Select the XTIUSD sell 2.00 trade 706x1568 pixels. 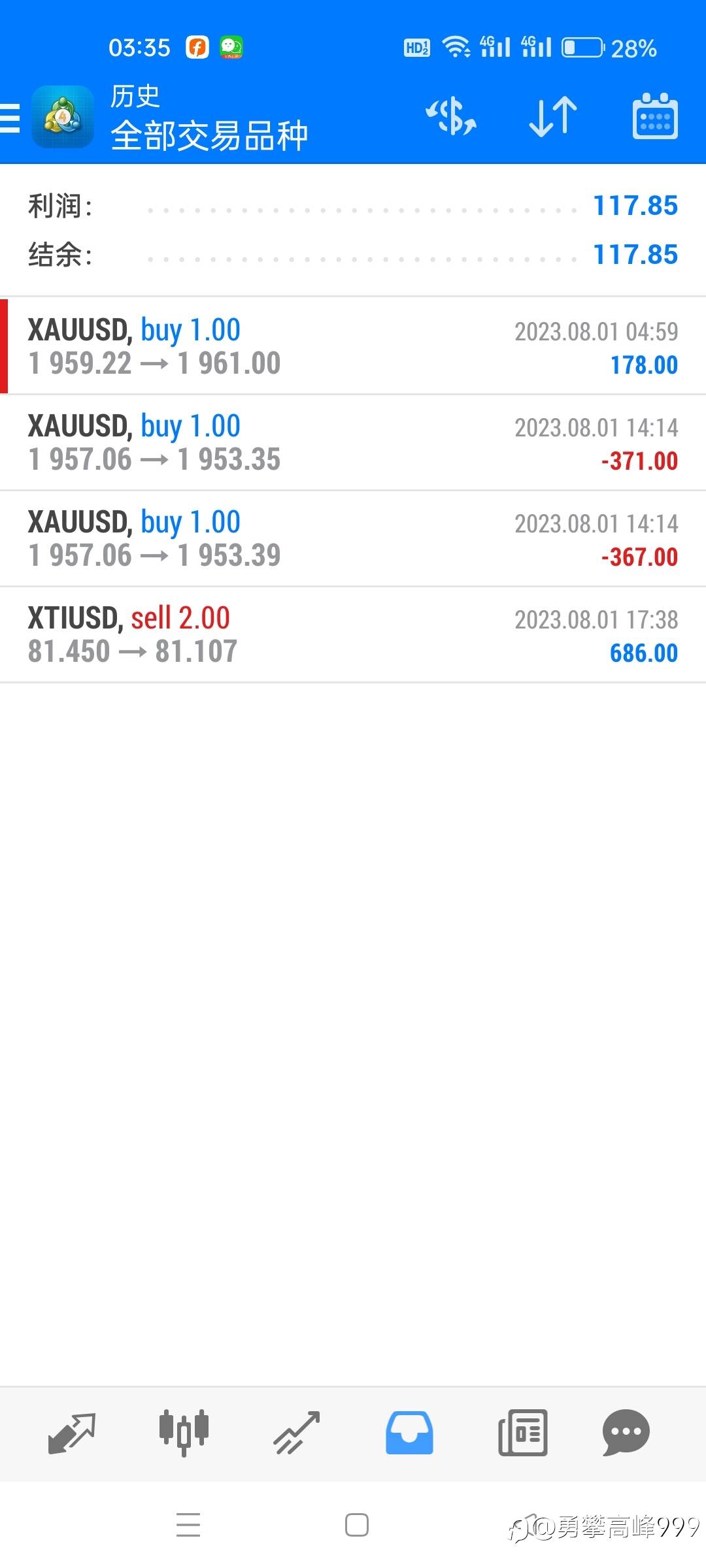click(353, 634)
